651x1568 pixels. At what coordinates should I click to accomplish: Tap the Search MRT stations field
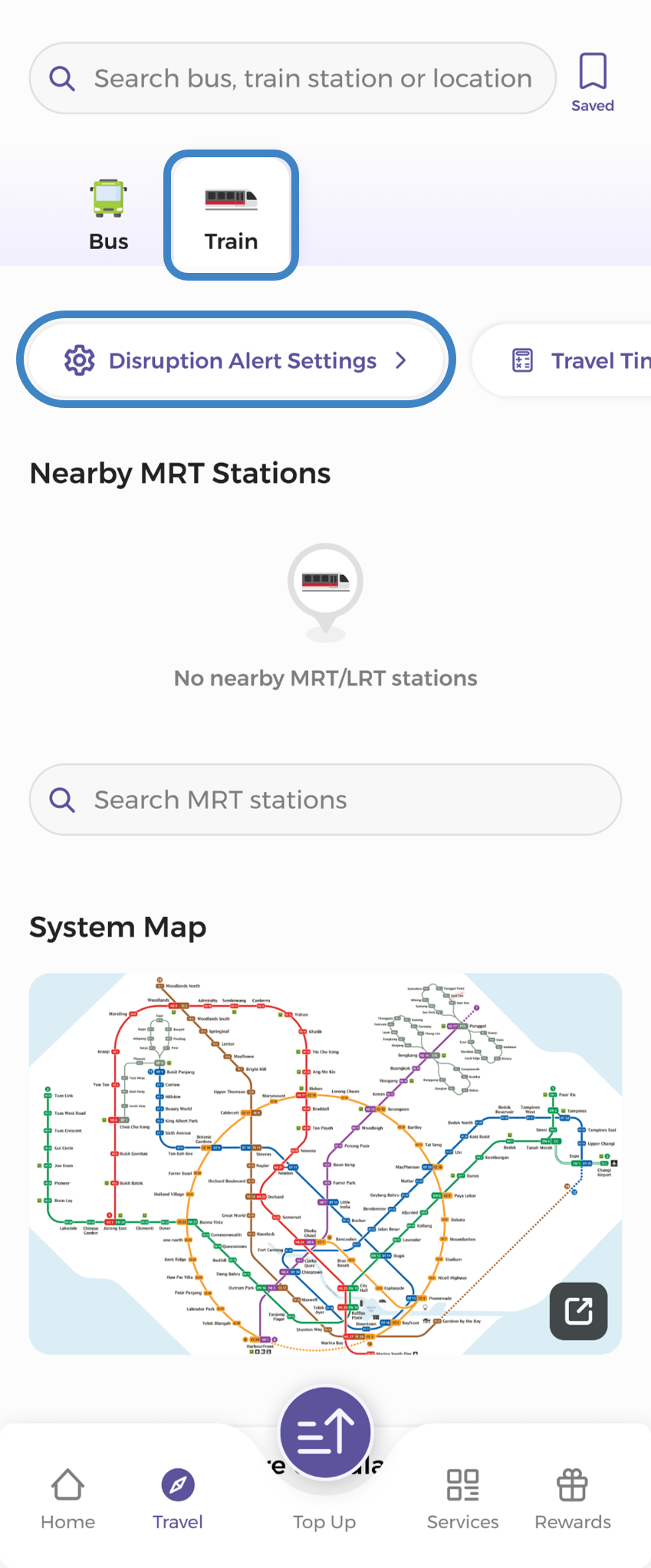coord(325,800)
